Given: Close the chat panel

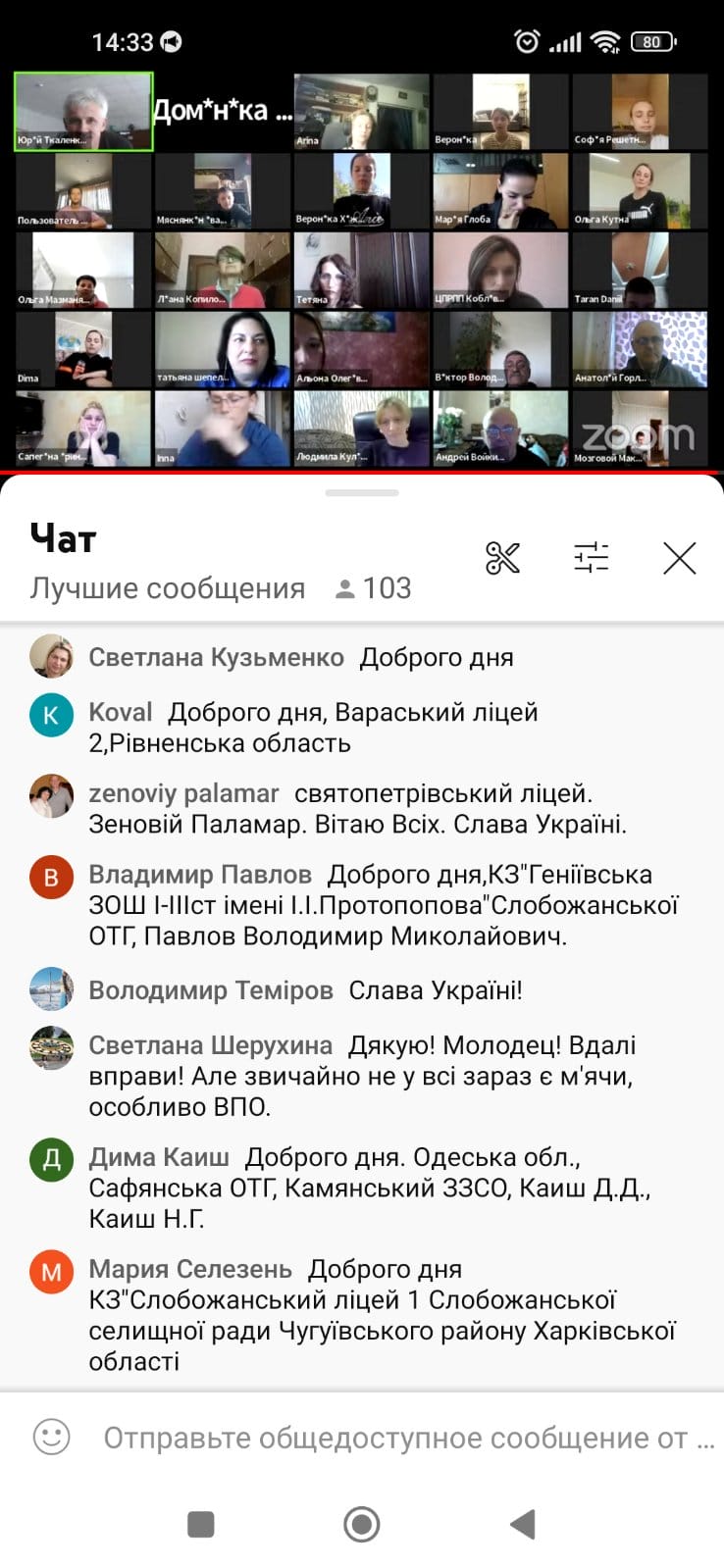Looking at the screenshot, I should pos(680,558).
